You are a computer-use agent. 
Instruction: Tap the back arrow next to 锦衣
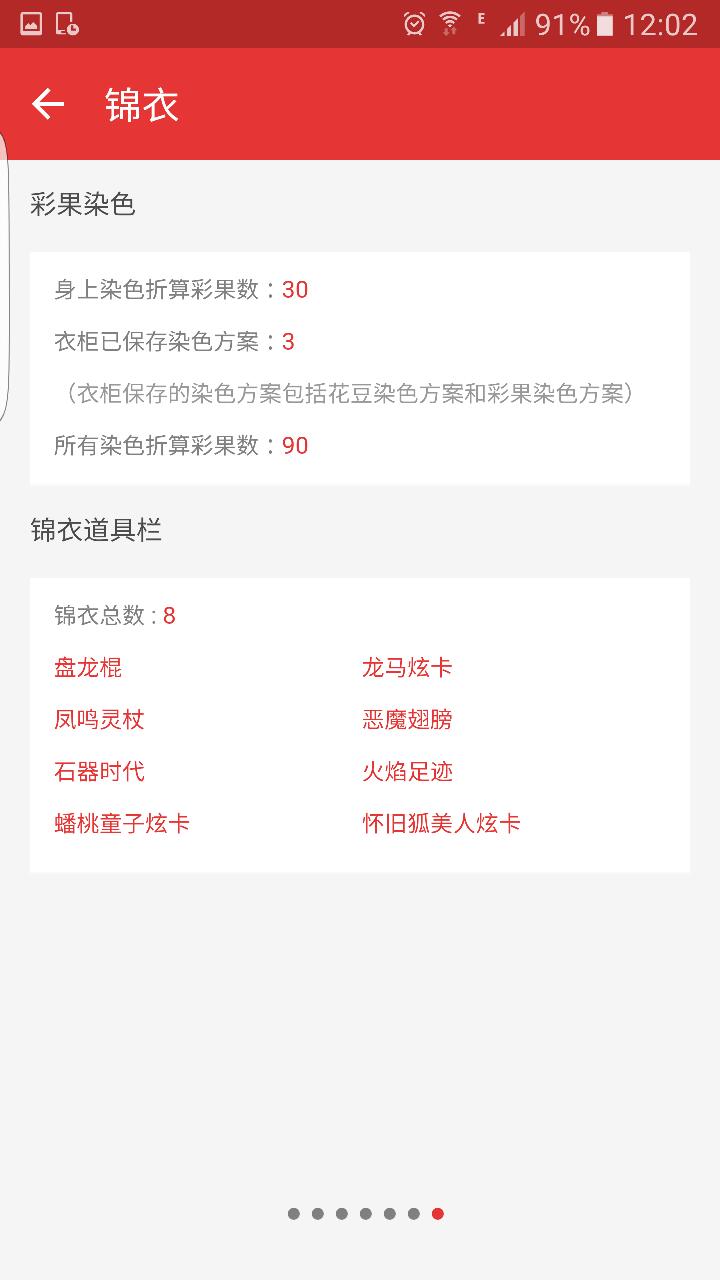[x=48, y=104]
